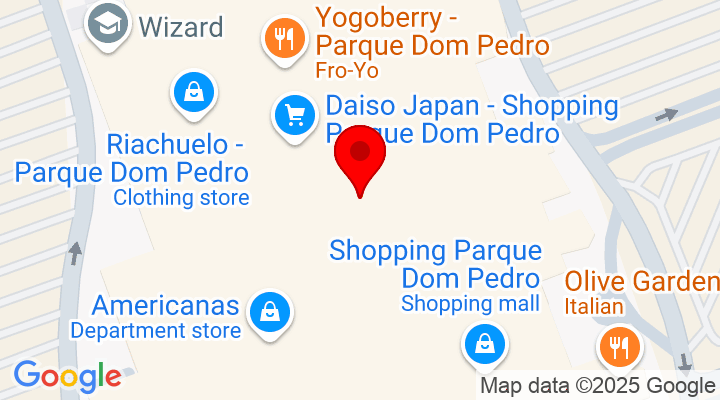Select the Yogoberry restaurant marker
This screenshot has width=720, height=400.
[x=285, y=38]
